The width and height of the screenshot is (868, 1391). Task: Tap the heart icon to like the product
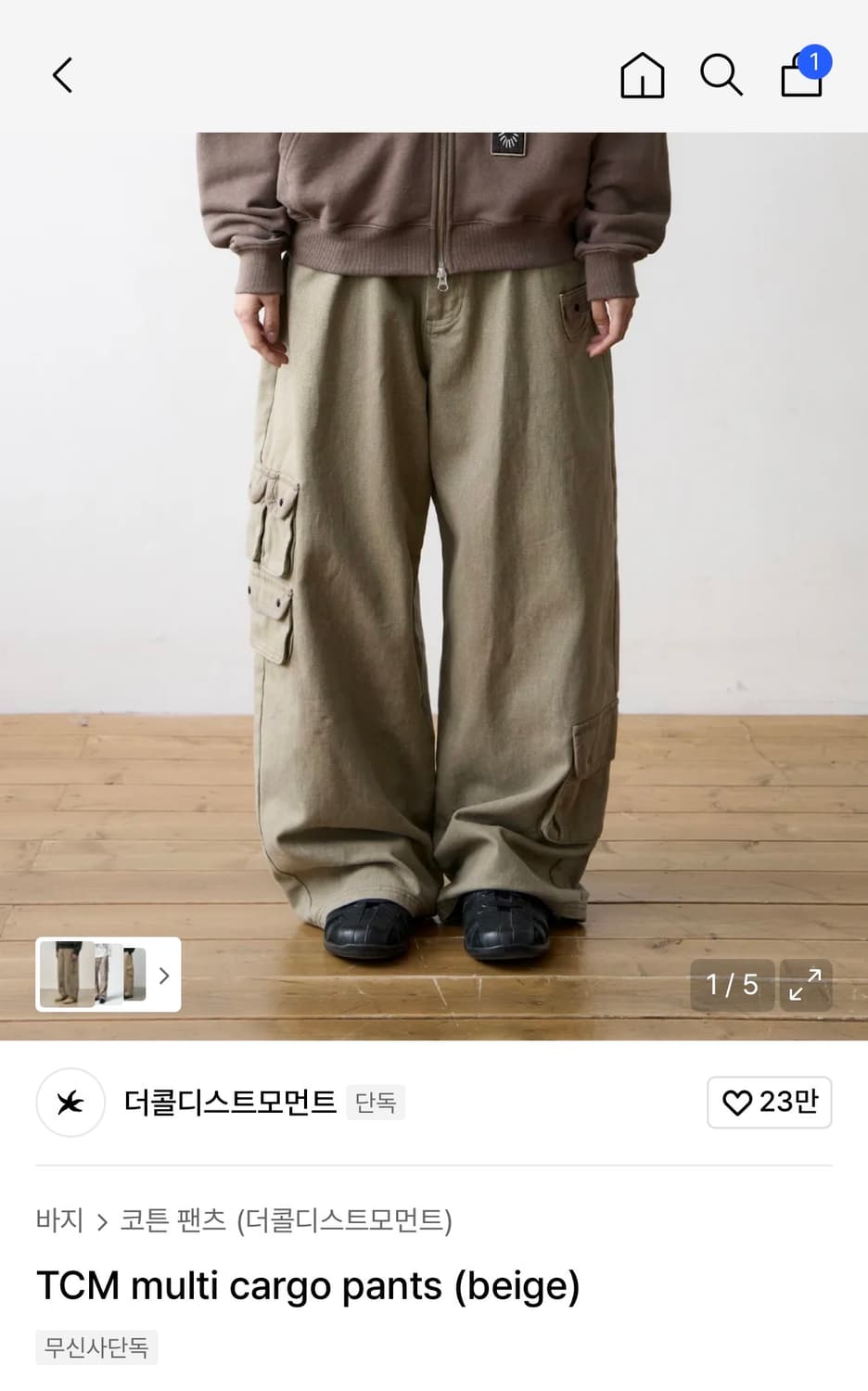click(x=737, y=1103)
